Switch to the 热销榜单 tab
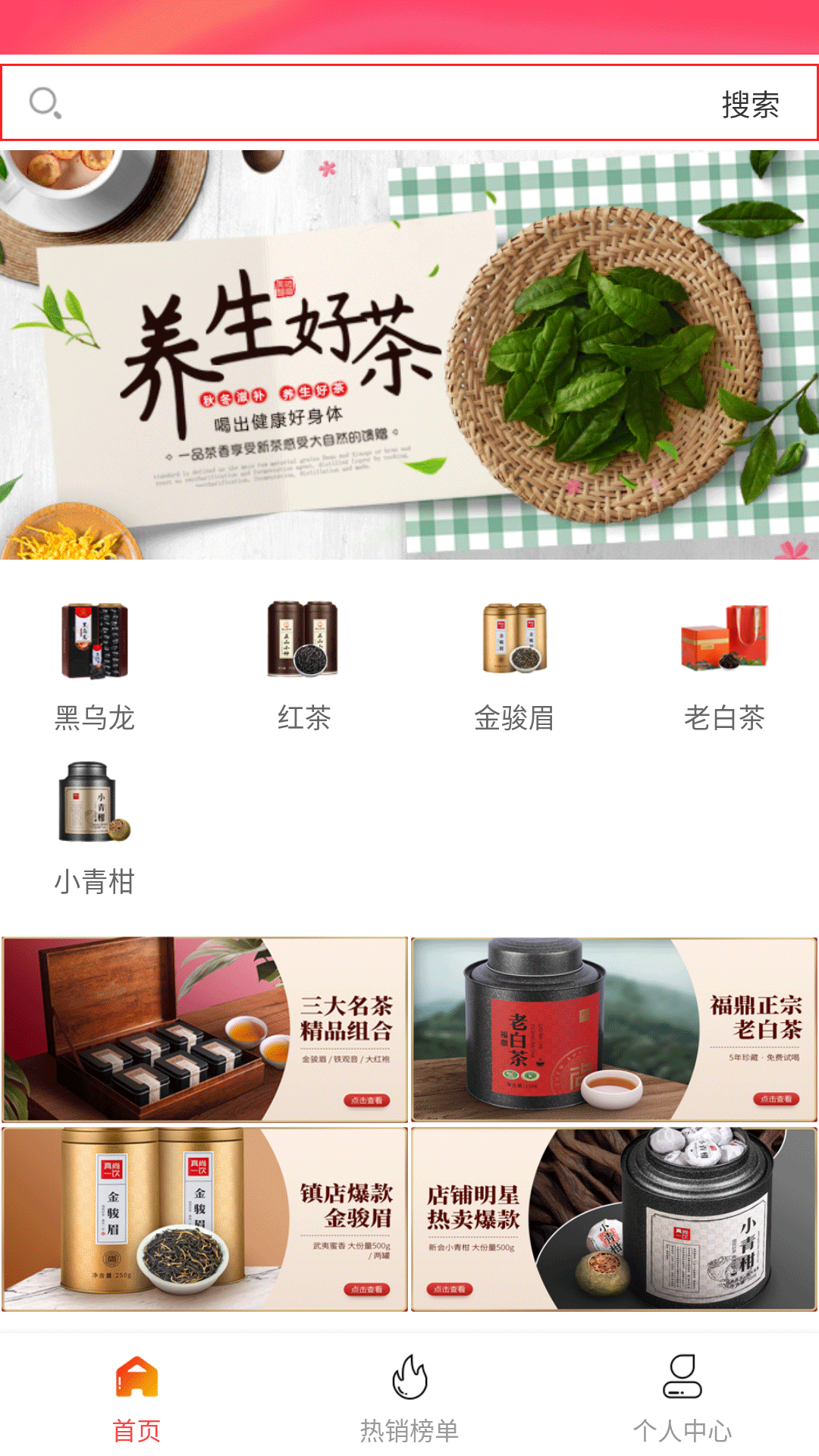 click(409, 1429)
